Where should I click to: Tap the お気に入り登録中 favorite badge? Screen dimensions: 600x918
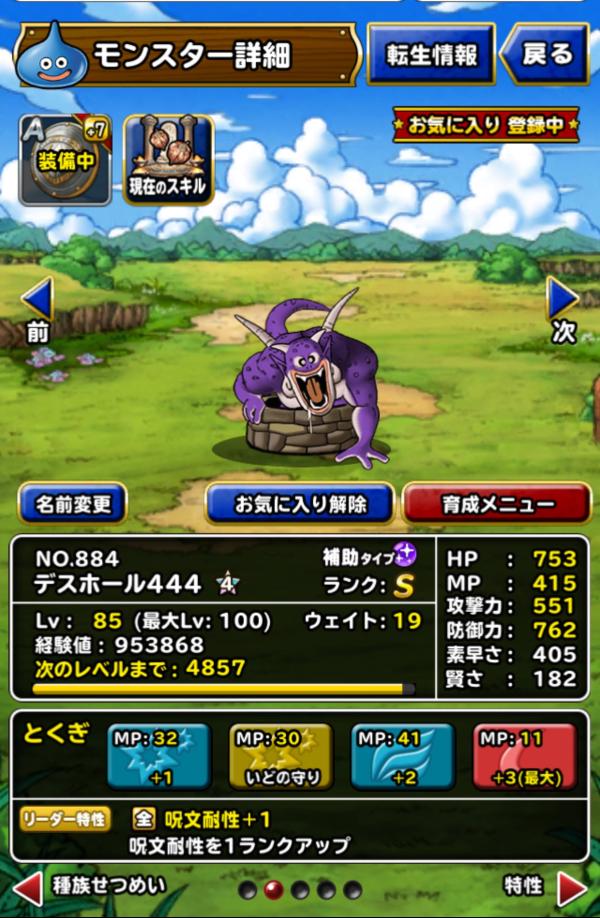click(485, 125)
